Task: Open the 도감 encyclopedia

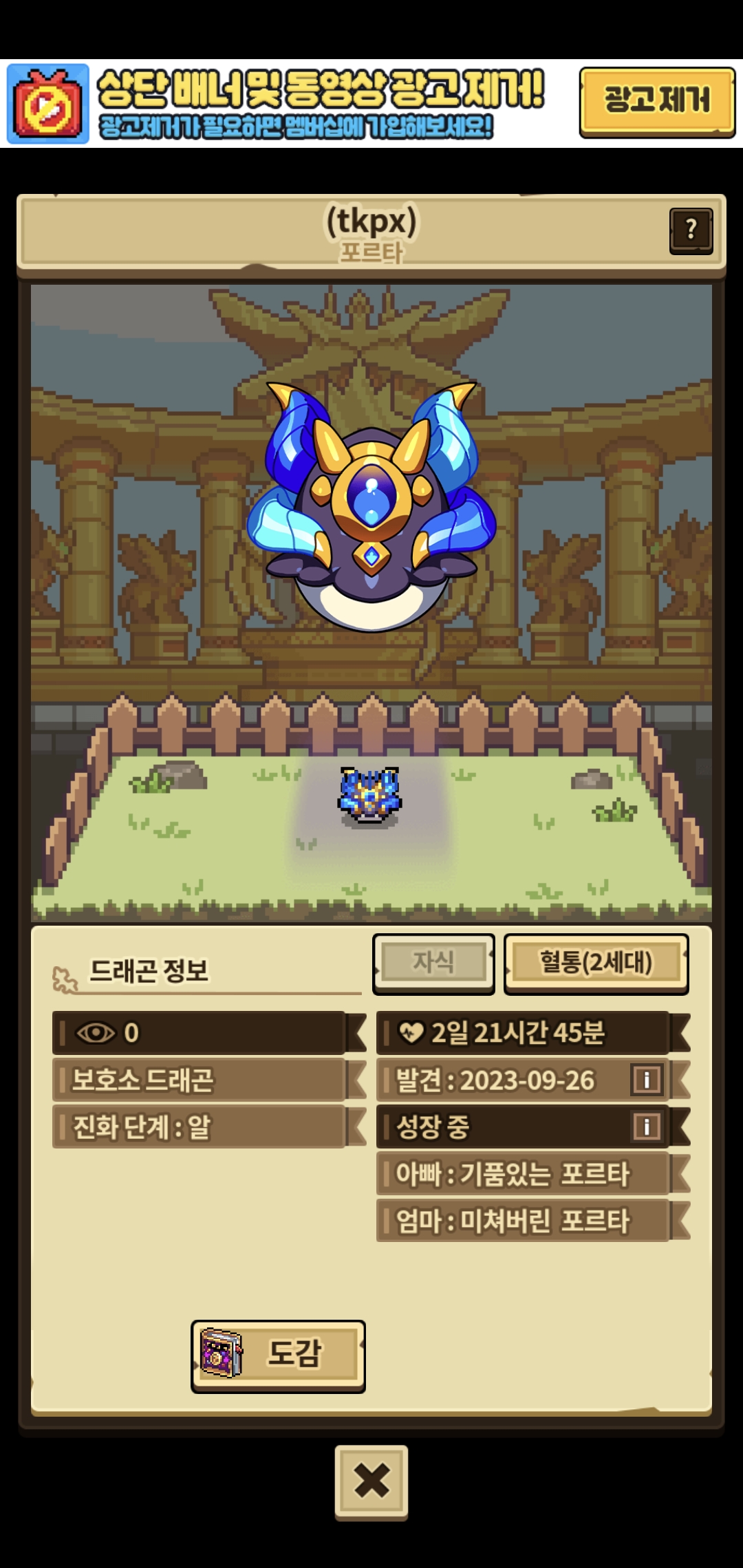Action: 278,1356
